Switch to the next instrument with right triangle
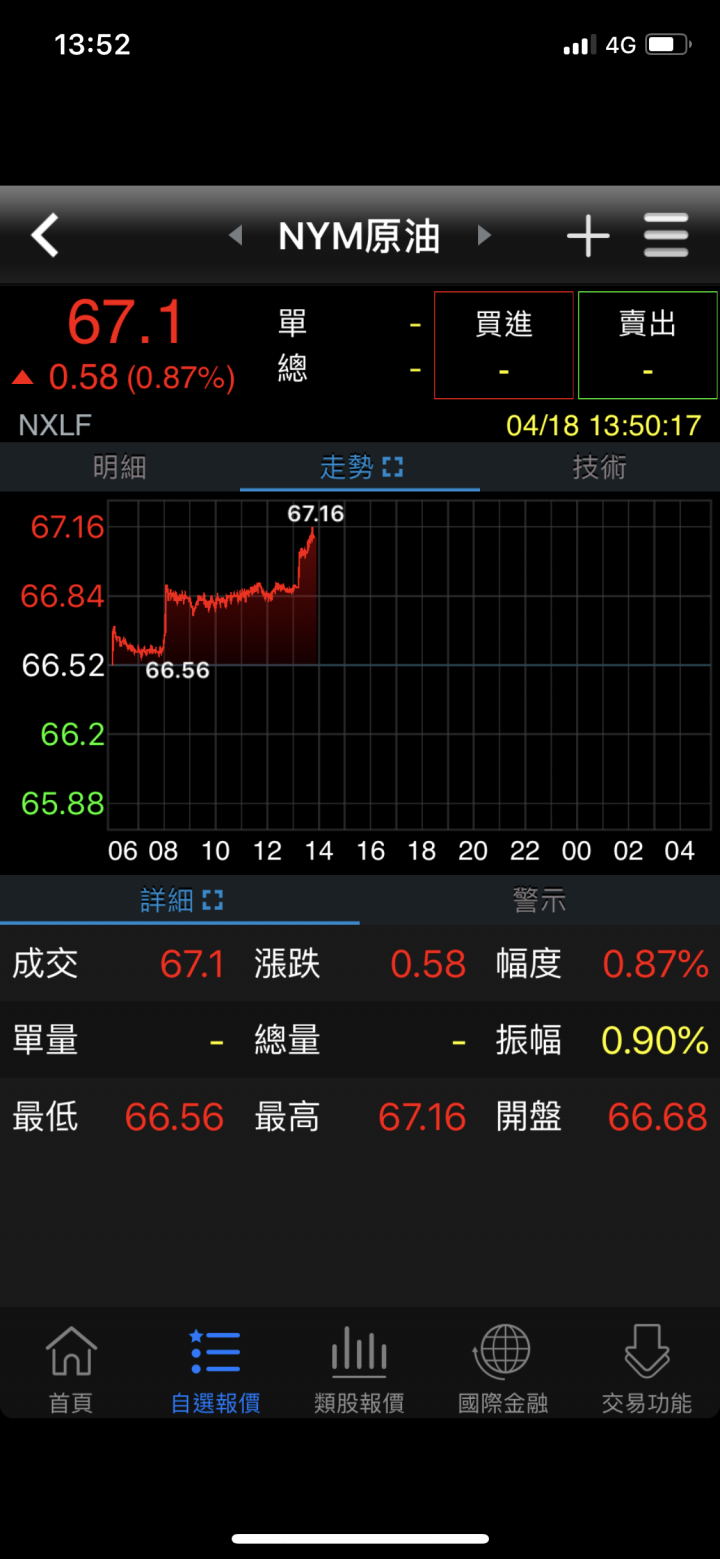Viewport: 720px width, 1559px height. pyautogui.click(x=485, y=236)
